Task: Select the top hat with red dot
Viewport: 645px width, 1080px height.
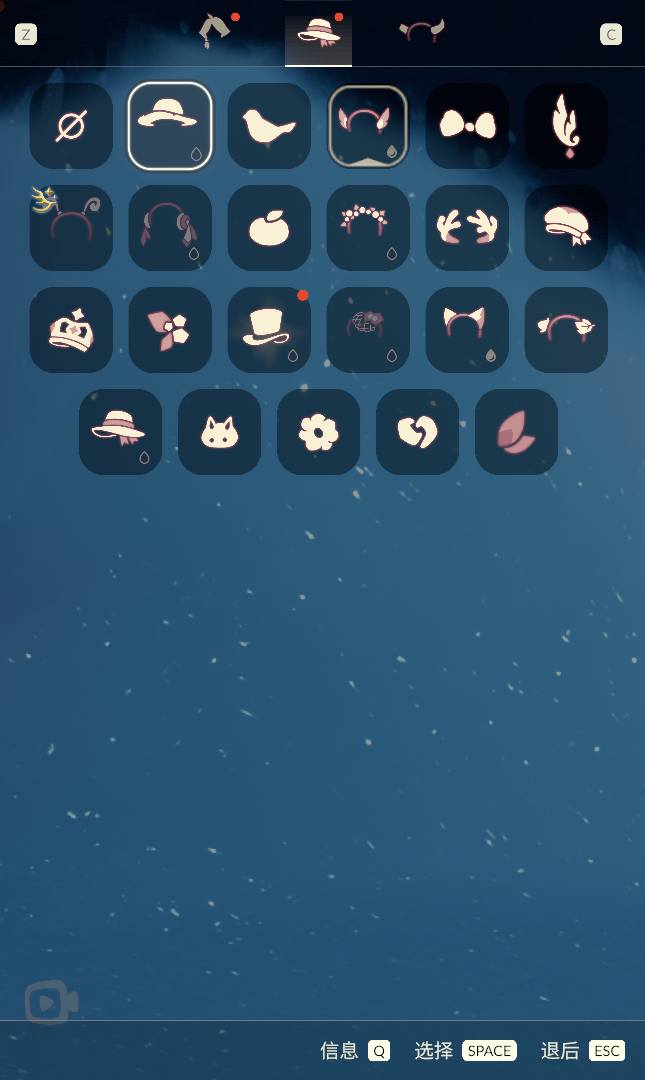Action: coord(269,330)
